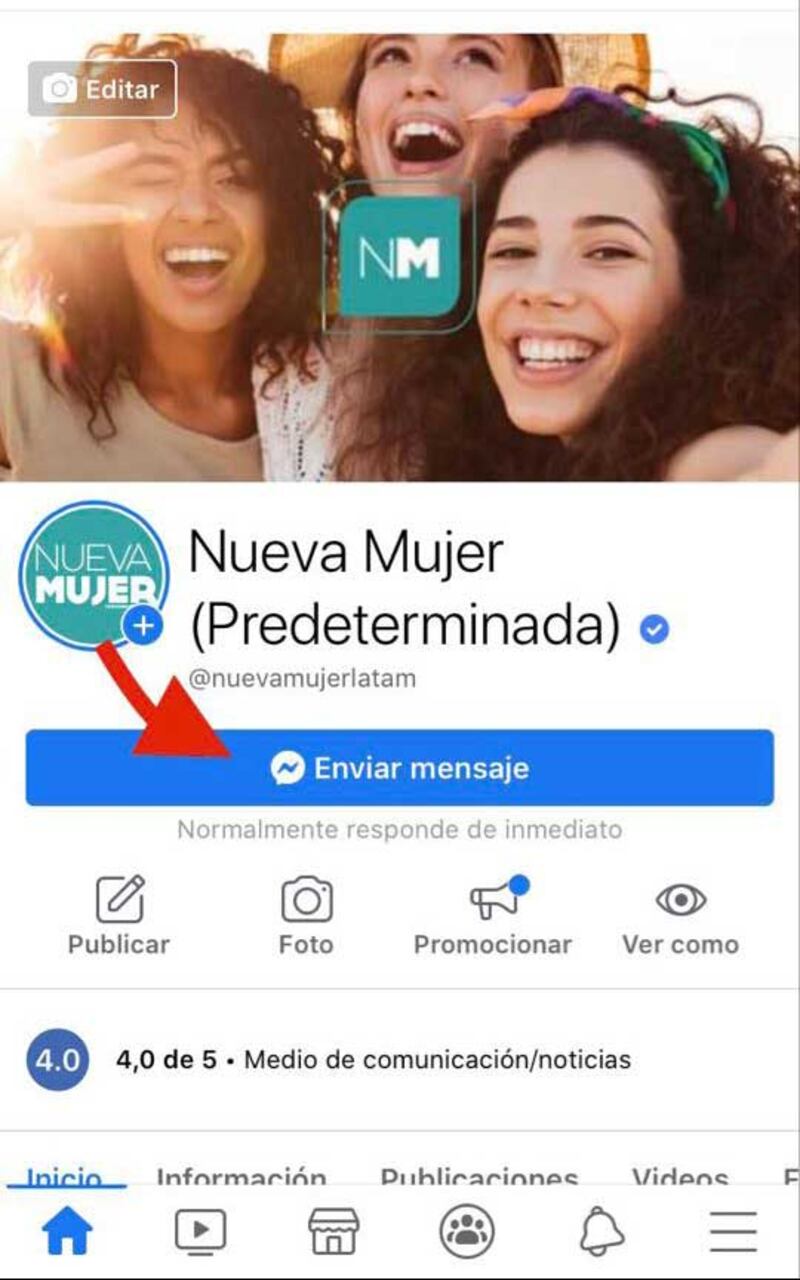Open the Marketplace store icon
The width and height of the screenshot is (800, 1280).
click(333, 1231)
